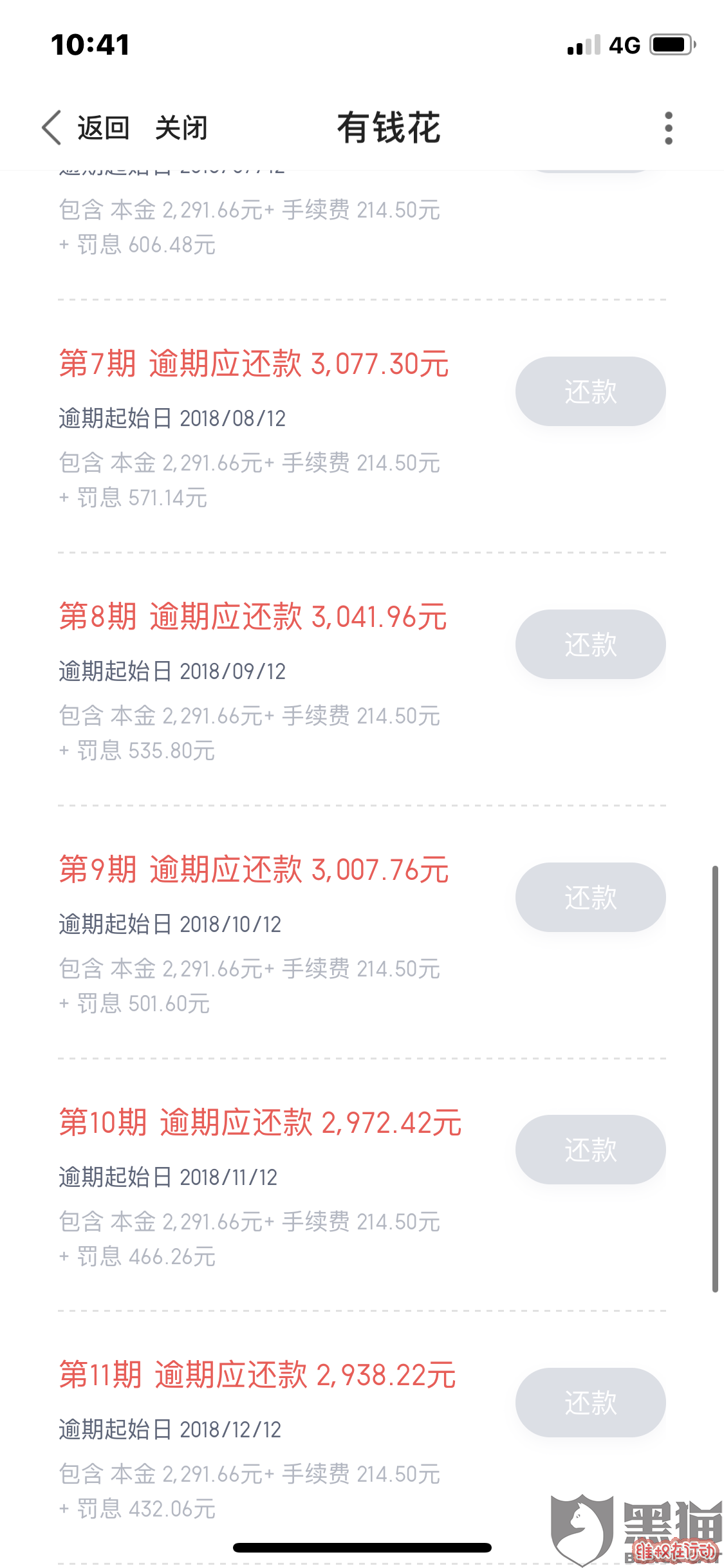Repay 第10期 of 2,972.42元
Image resolution: width=724 pixels, height=1568 pixels.
tap(590, 1150)
